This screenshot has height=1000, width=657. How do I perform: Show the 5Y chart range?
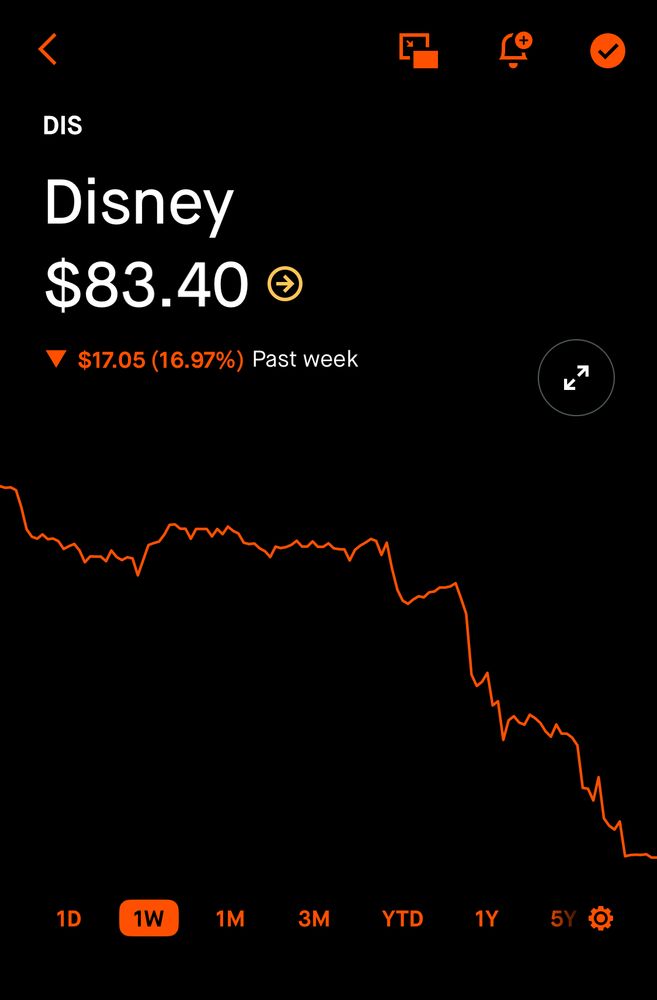click(562, 918)
